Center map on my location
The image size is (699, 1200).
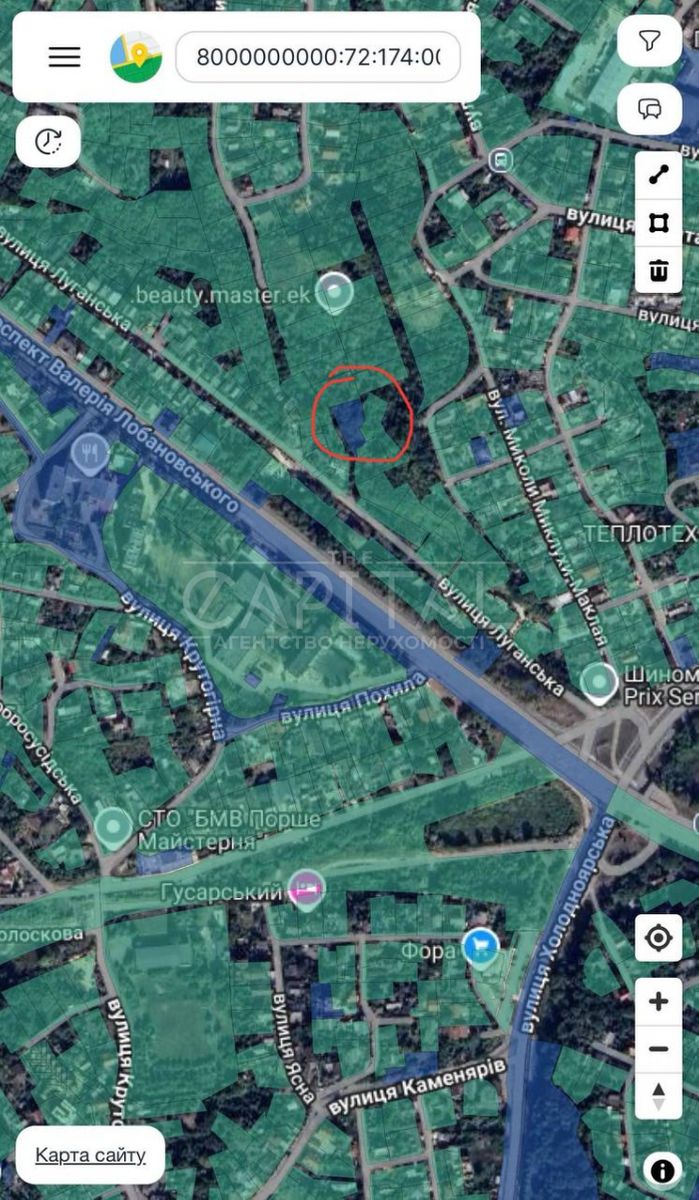(658, 938)
